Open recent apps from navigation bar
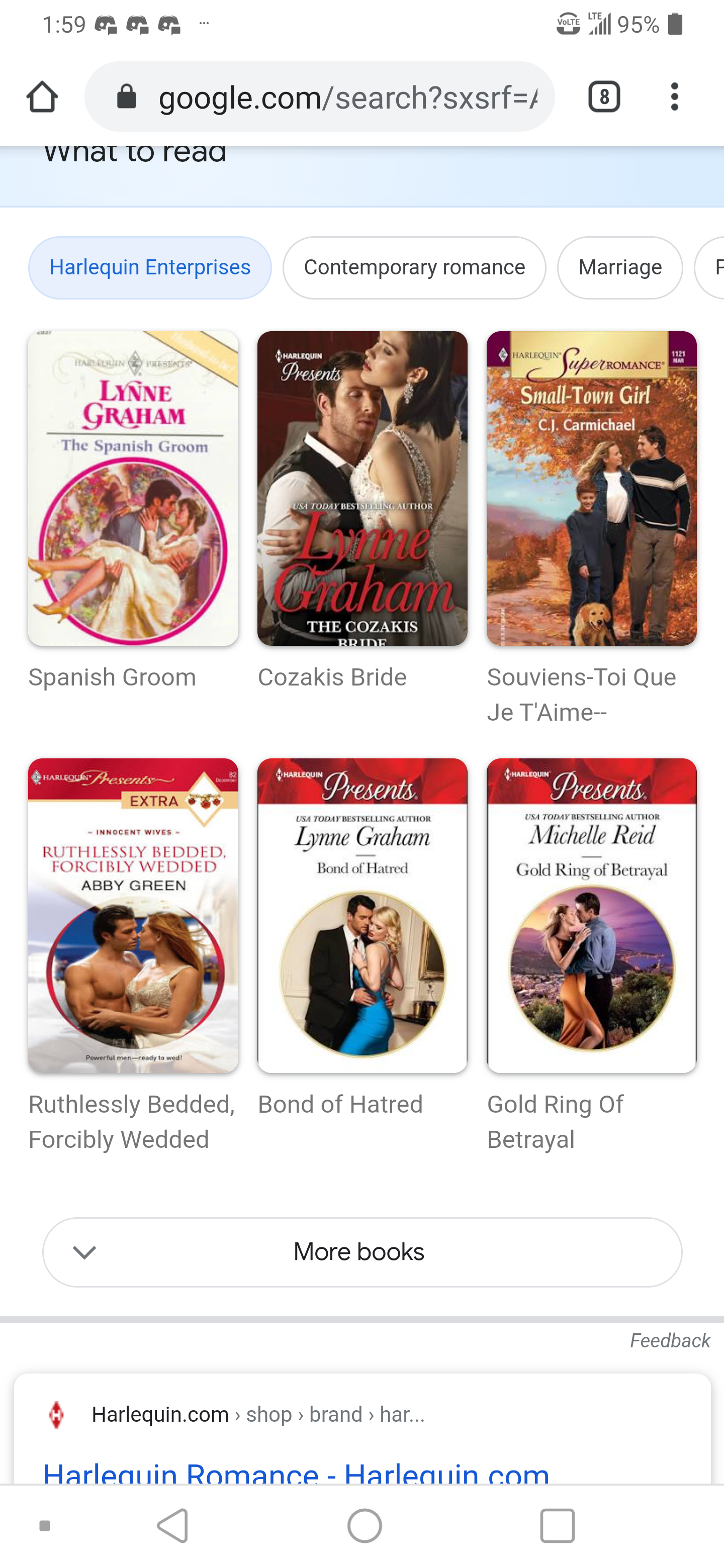 click(557, 1526)
